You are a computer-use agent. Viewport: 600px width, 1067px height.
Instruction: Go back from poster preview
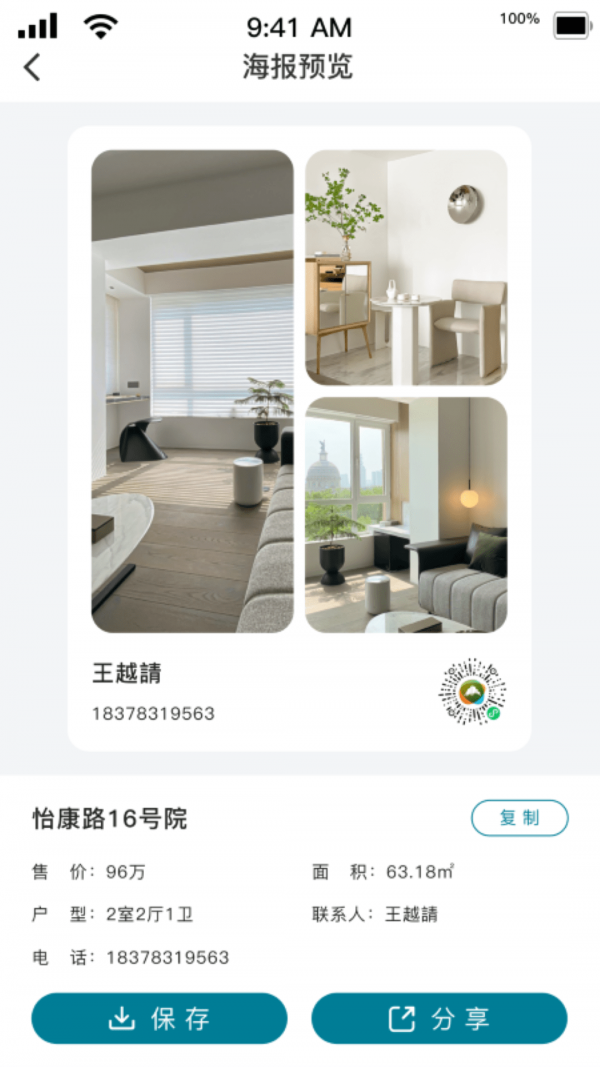tap(33, 67)
